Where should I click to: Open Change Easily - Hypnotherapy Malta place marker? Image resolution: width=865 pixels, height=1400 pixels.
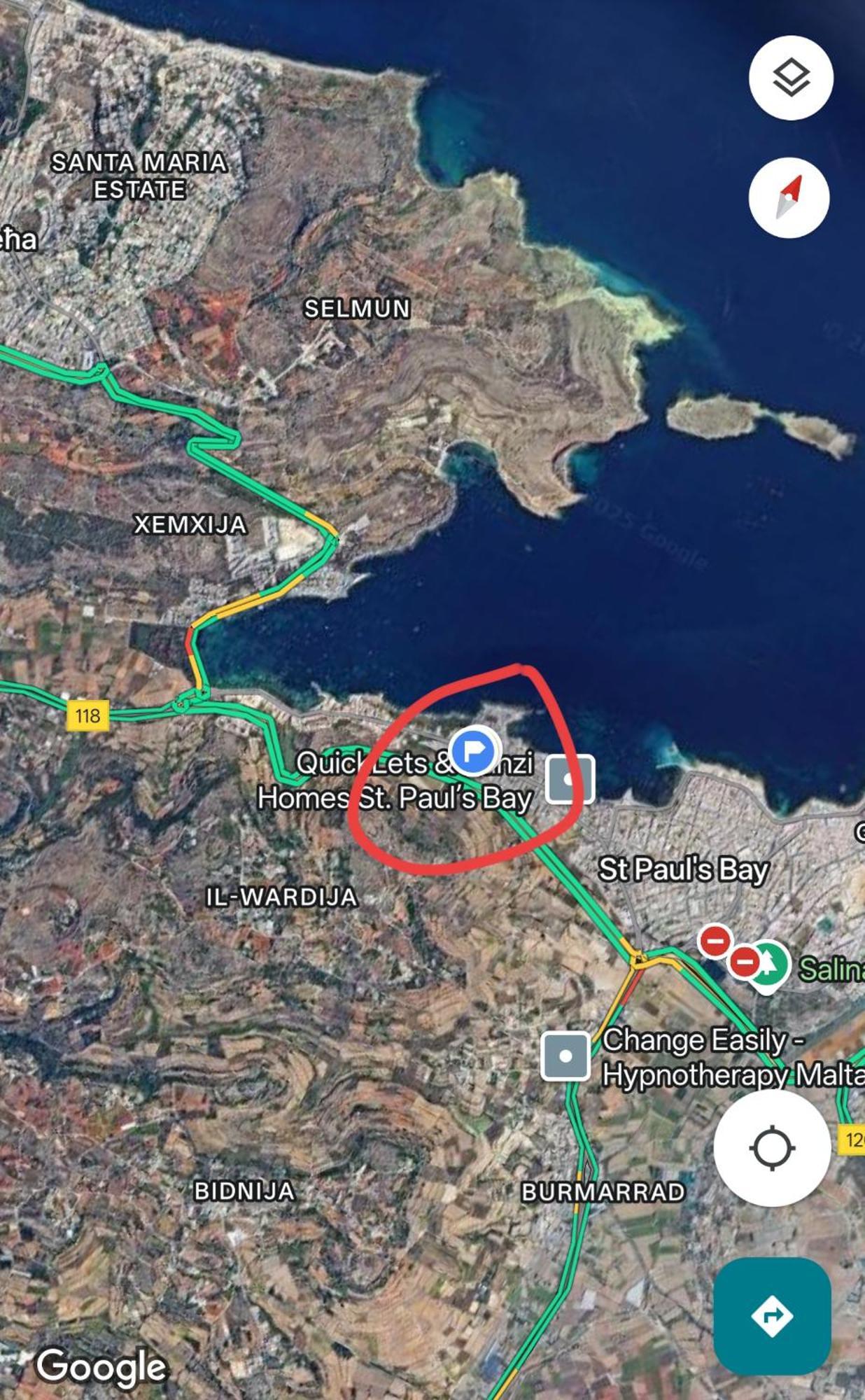point(565,1056)
